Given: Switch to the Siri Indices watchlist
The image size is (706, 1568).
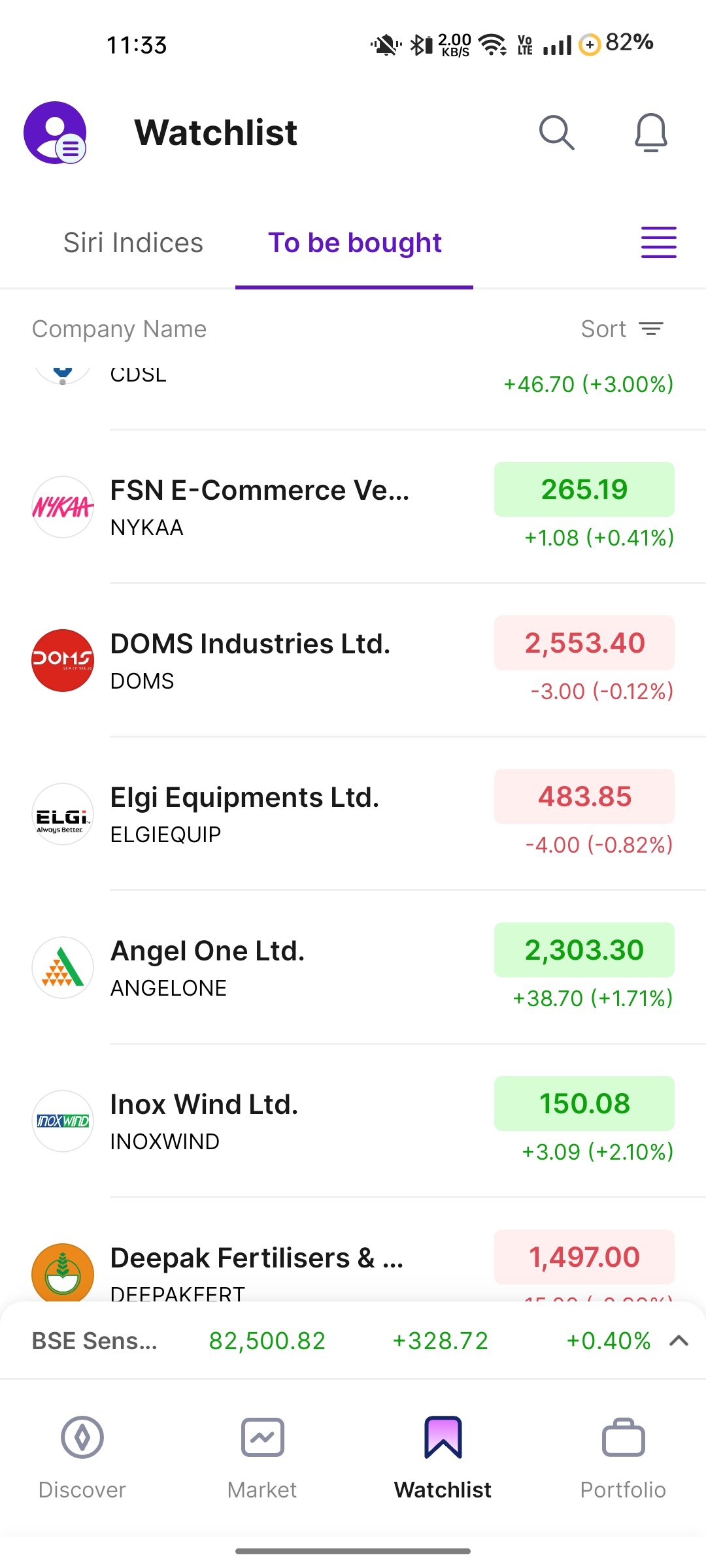Looking at the screenshot, I should pos(133,243).
